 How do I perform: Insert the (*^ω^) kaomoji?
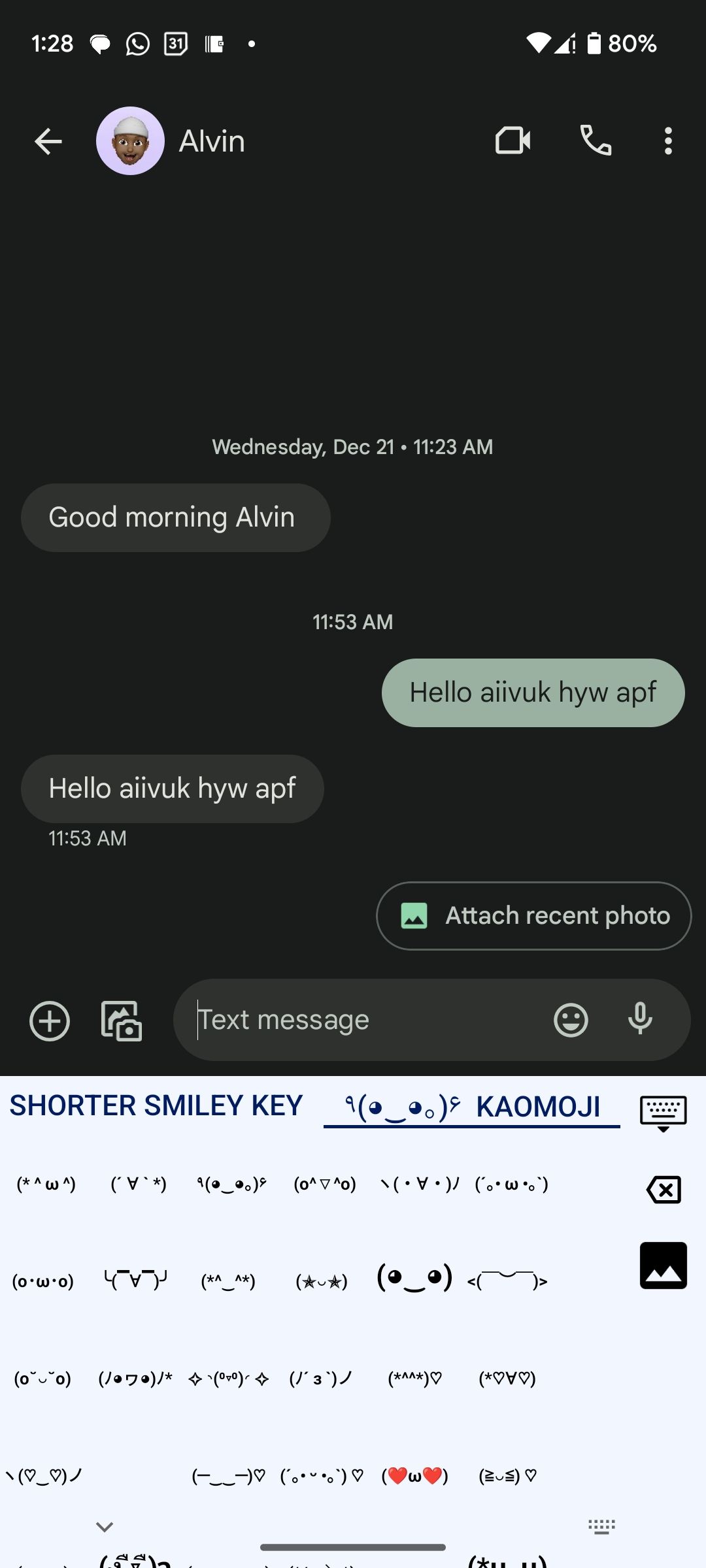coord(46,1184)
